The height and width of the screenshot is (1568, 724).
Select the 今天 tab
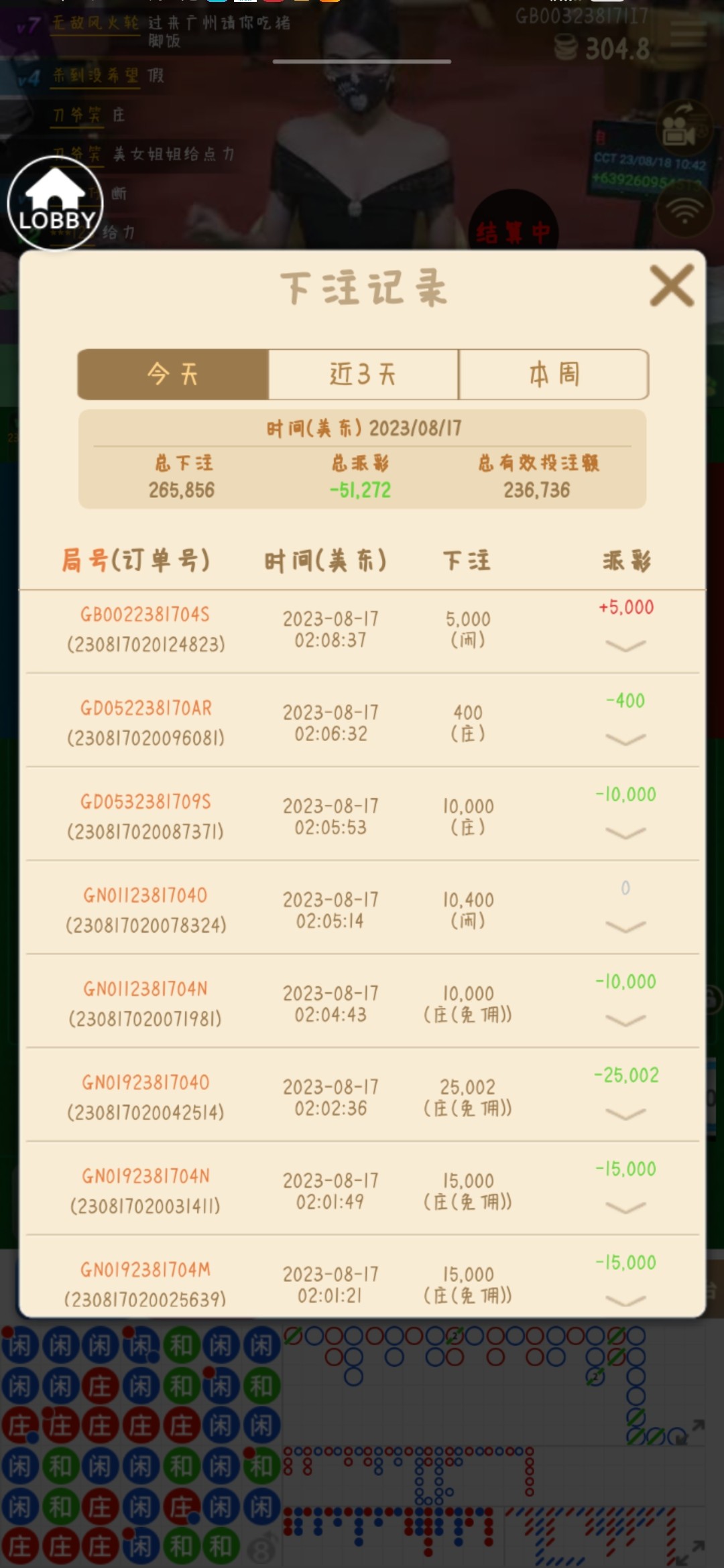[x=173, y=374]
